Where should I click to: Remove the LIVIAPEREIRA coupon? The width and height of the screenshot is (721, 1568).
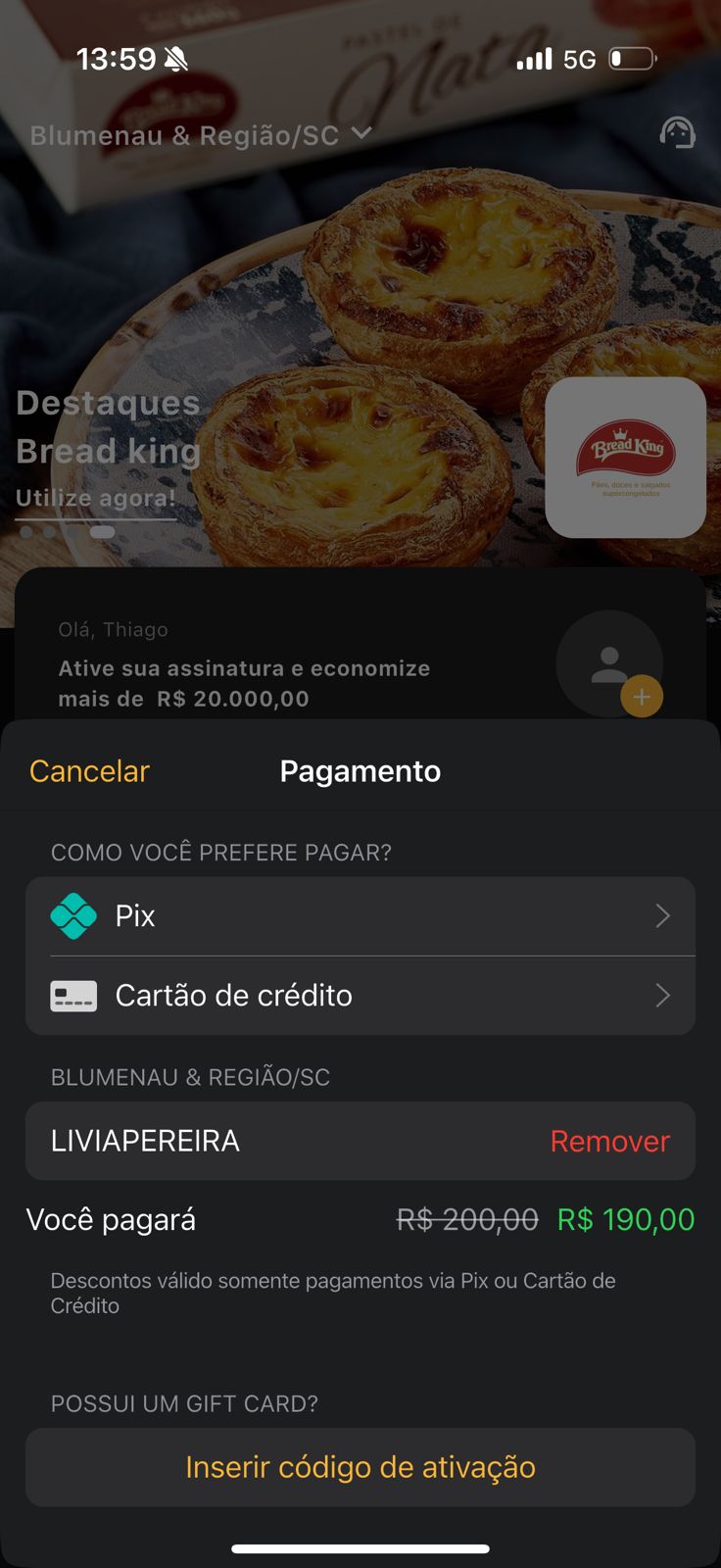(x=609, y=1141)
